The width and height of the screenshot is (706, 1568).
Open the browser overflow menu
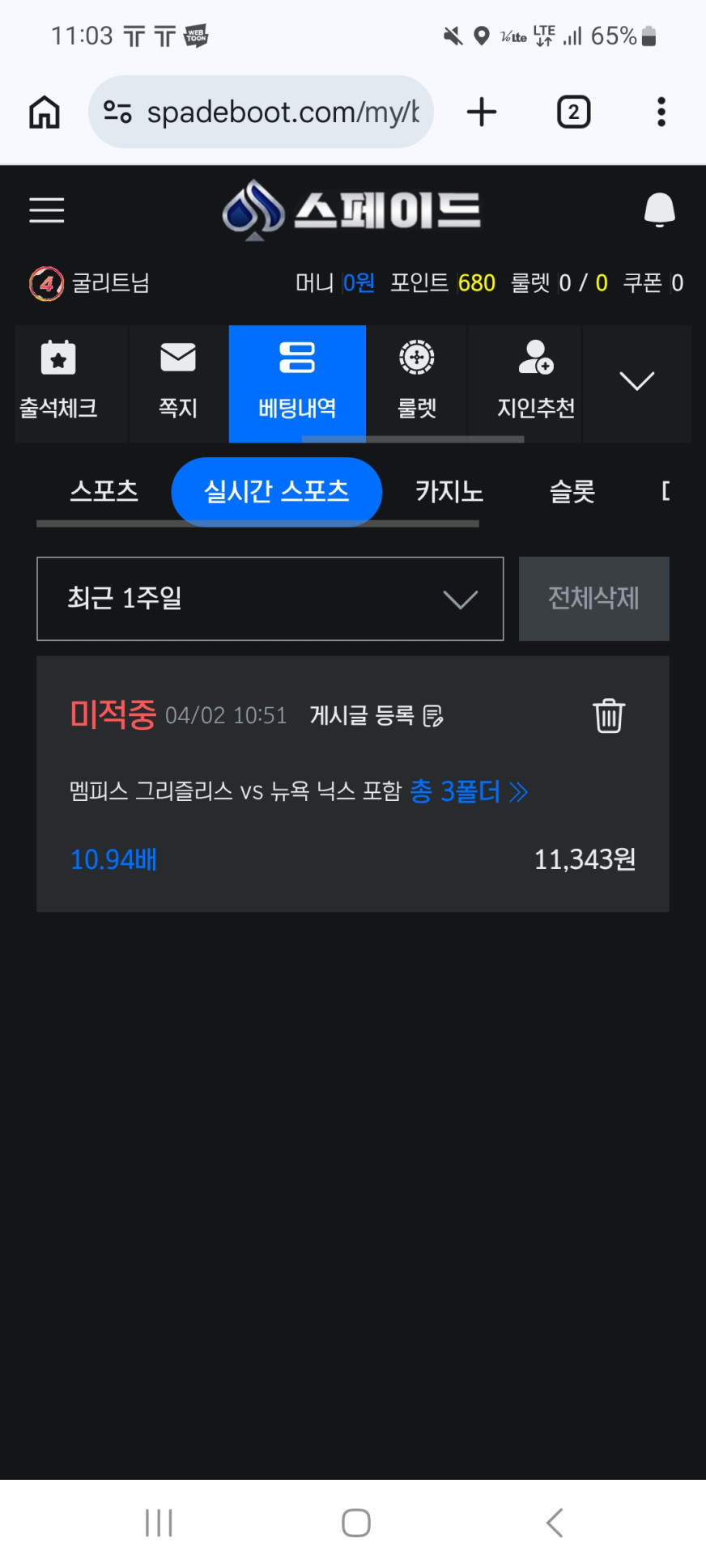click(x=661, y=112)
